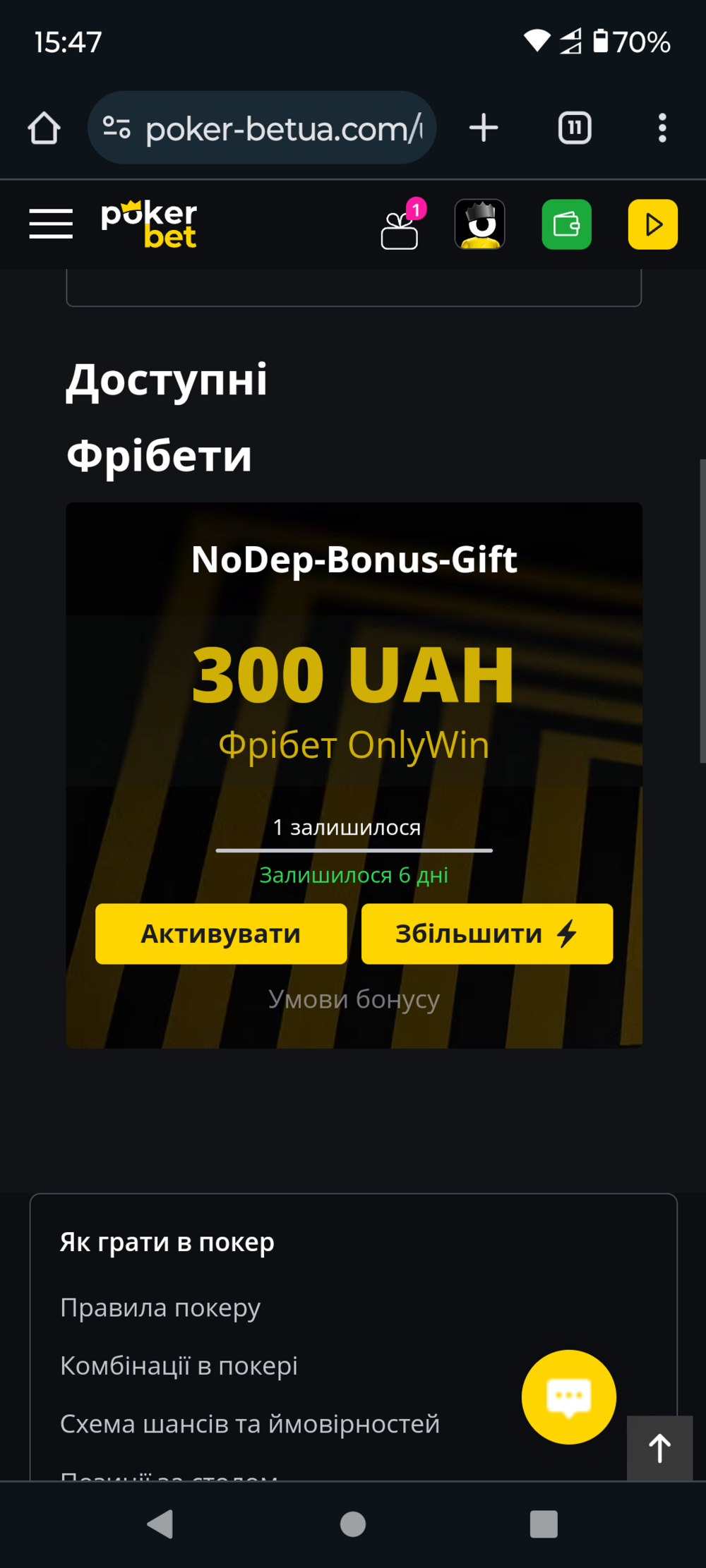Open a new browser tab
The height and width of the screenshot is (1568, 706).
484,128
